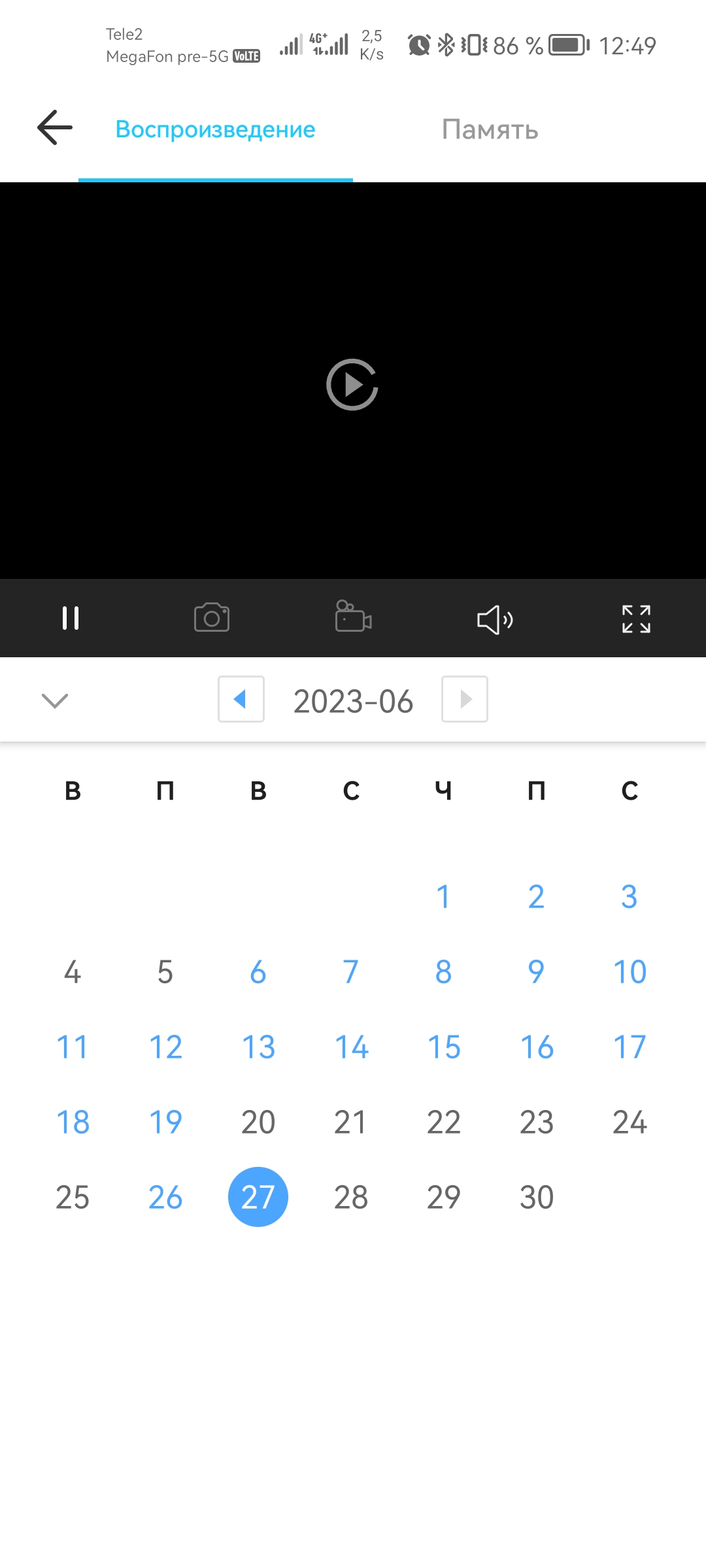Screen dimensions: 706x1568
Task: Switch to the Память tab
Action: pos(490,129)
